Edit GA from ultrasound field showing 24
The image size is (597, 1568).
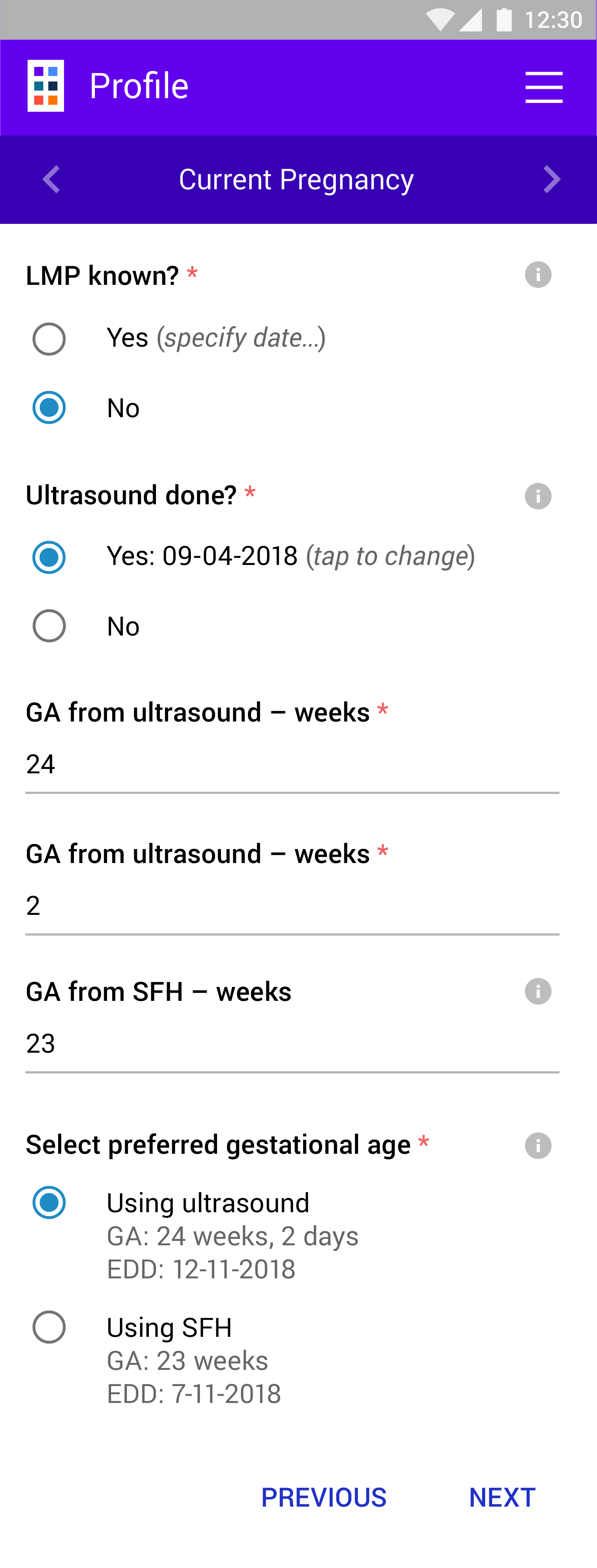coord(292,765)
